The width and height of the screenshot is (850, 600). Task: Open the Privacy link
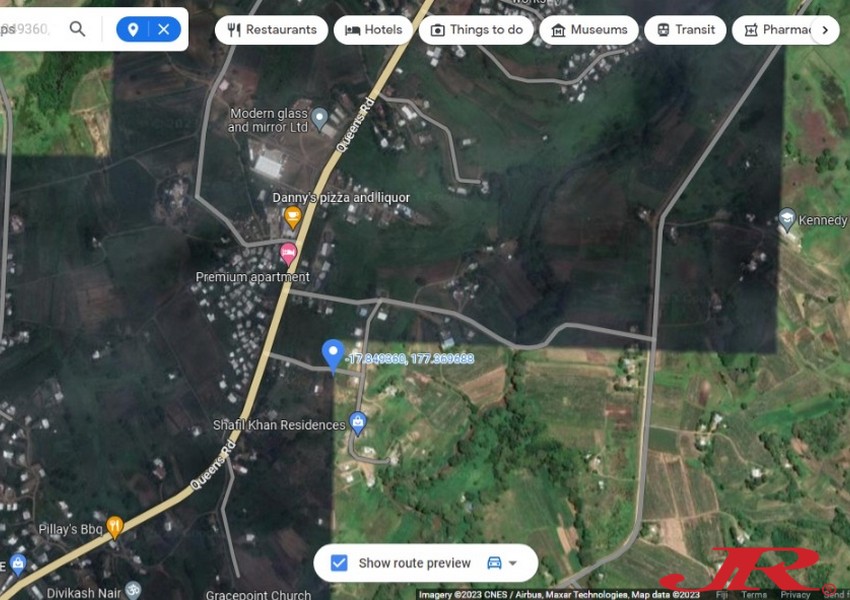point(795,594)
